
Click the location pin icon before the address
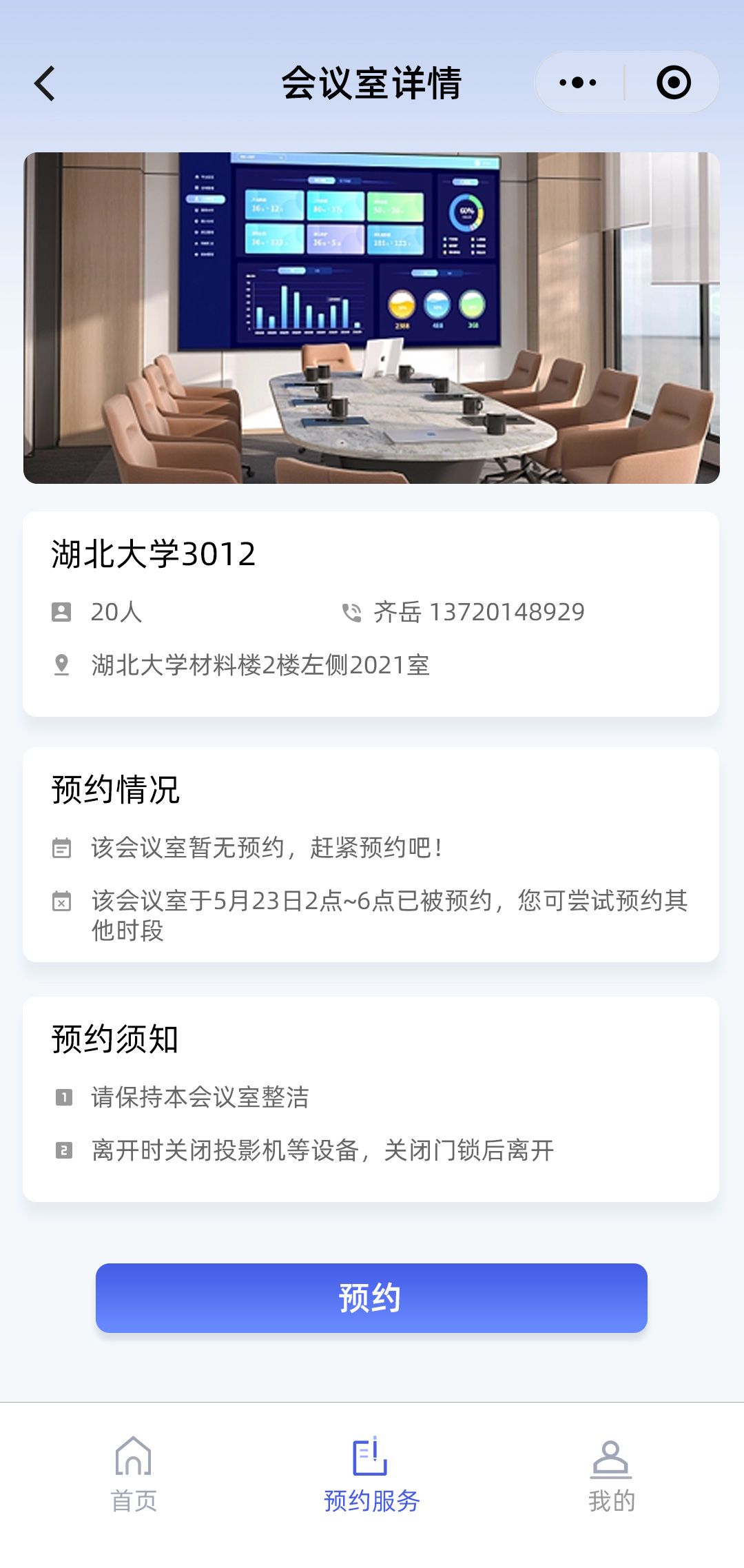63,664
